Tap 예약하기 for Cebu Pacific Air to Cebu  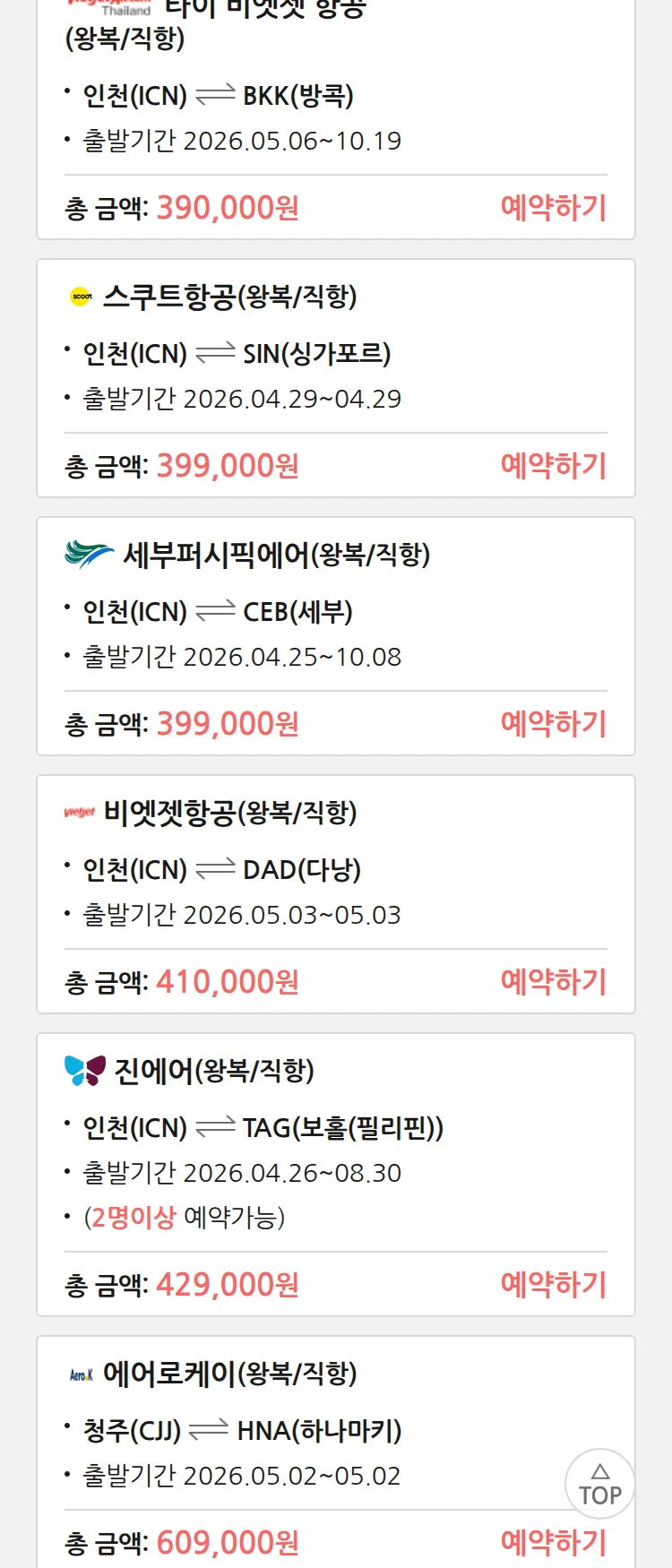click(553, 724)
